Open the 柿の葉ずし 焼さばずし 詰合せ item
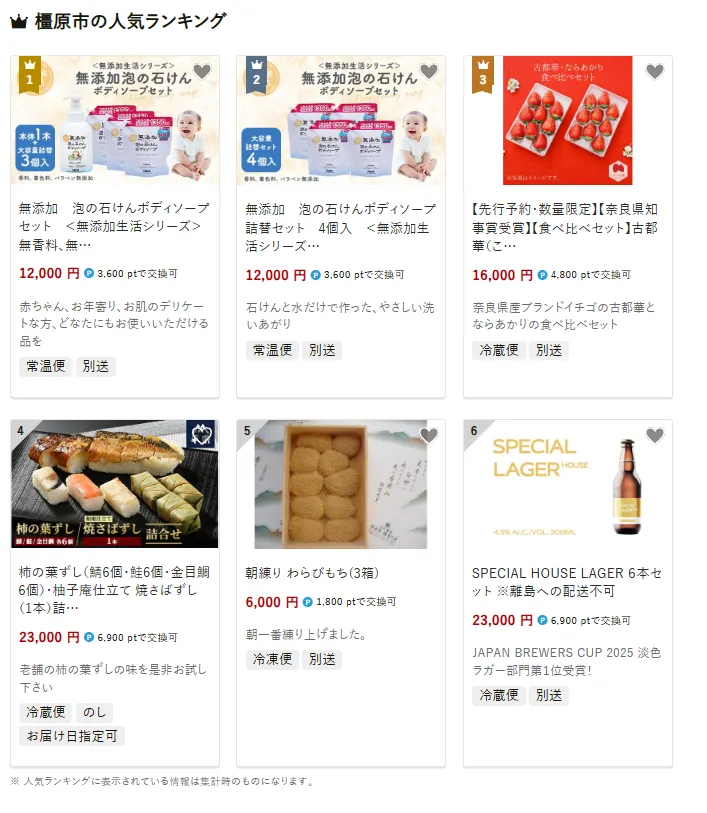The height and width of the screenshot is (813, 707). [114, 590]
